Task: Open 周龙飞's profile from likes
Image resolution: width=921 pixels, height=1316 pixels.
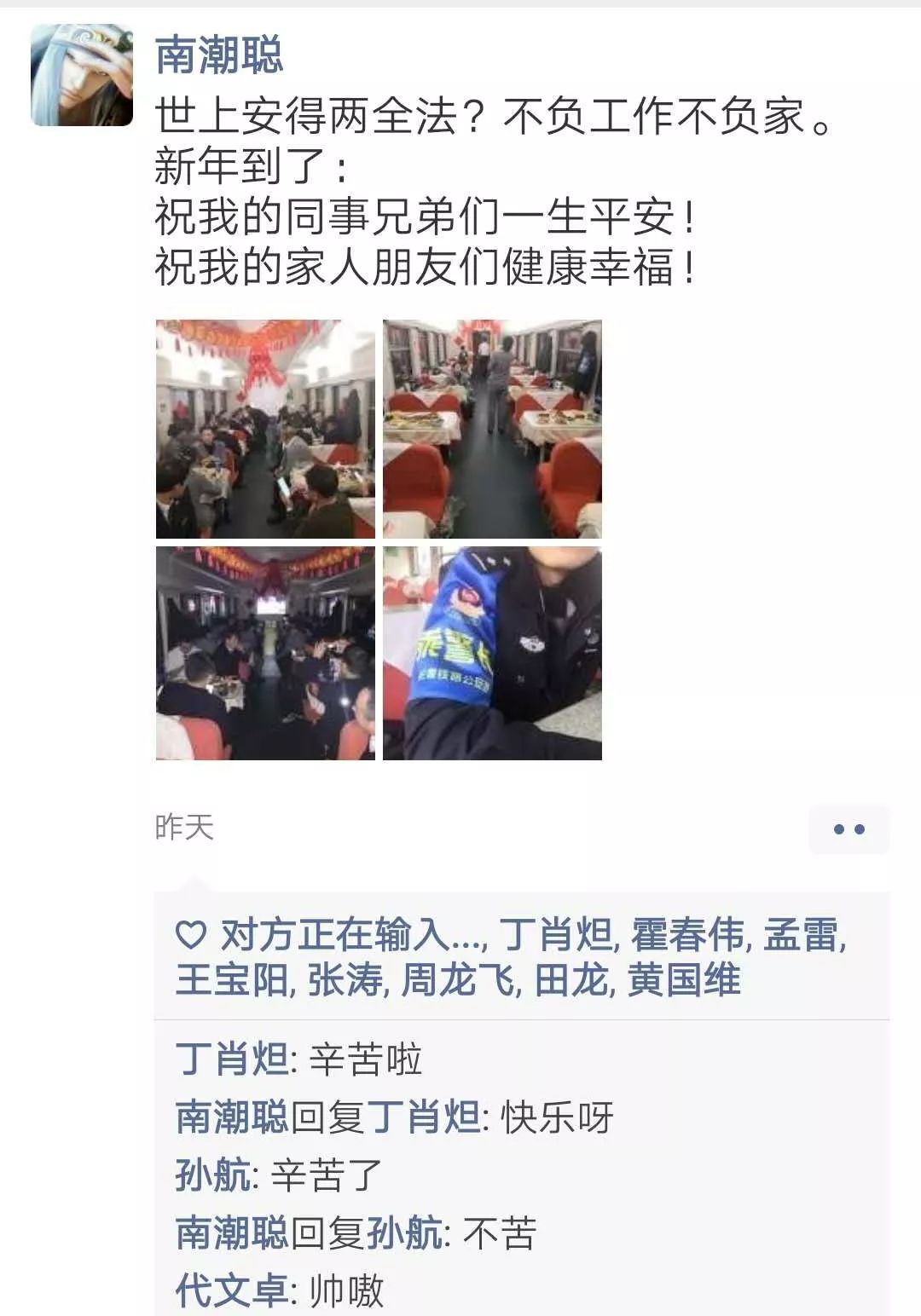Action: [458, 980]
